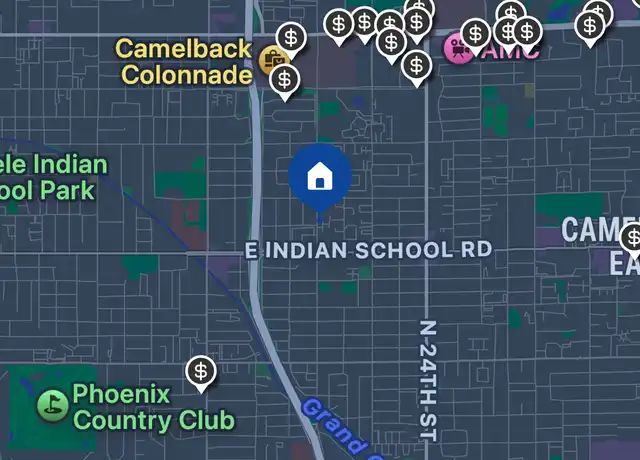The width and height of the screenshot is (640, 460).
Task: Select the dollar pin below Camelback Colonnade's shopping icon
Action: coord(285,79)
